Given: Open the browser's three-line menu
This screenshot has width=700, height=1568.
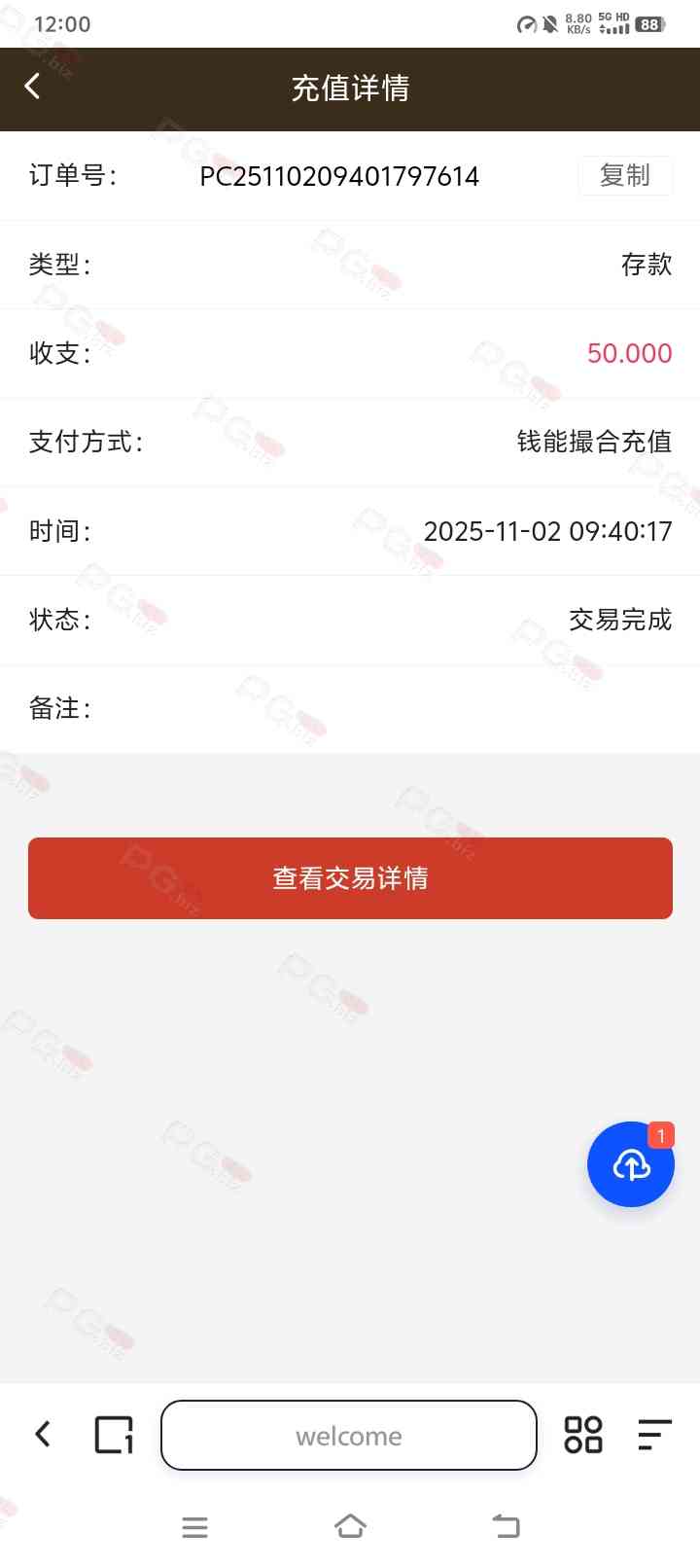Looking at the screenshot, I should click(x=654, y=1435).
